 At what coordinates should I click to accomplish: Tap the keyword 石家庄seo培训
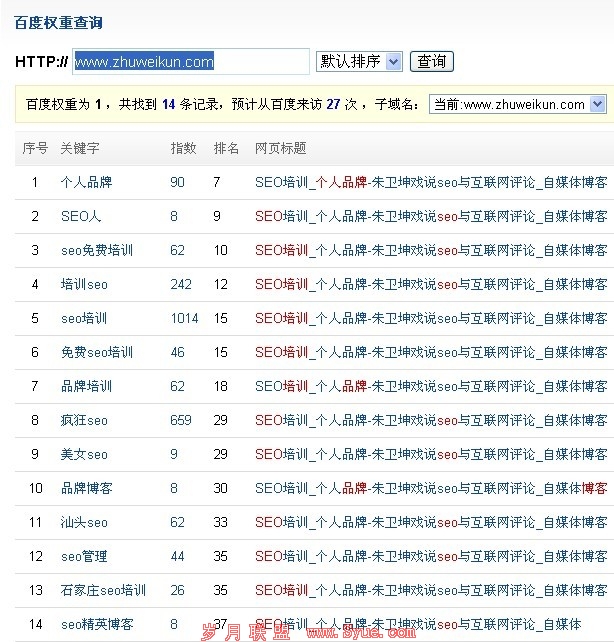(103, 590)
